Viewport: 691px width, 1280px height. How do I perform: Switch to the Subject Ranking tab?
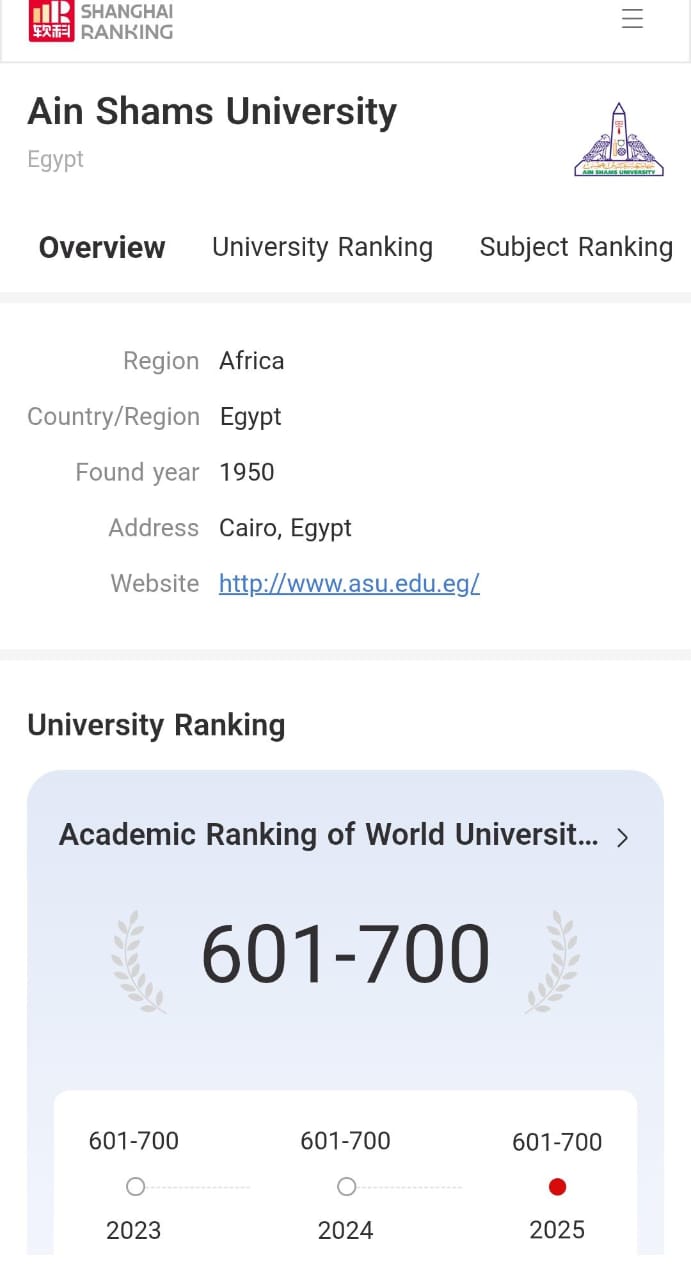click(576, 247)
